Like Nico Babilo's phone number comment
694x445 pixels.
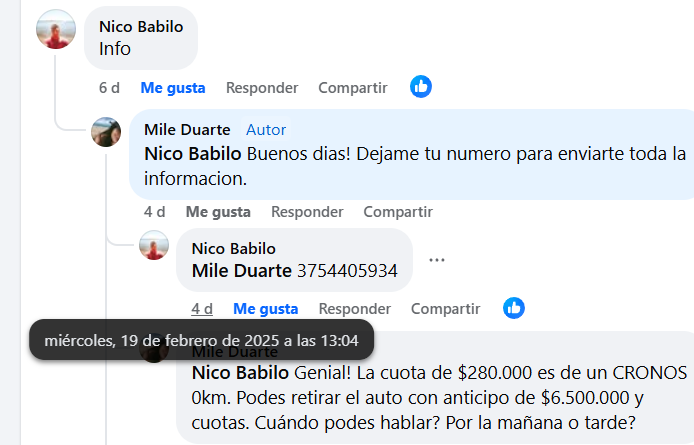265,308
